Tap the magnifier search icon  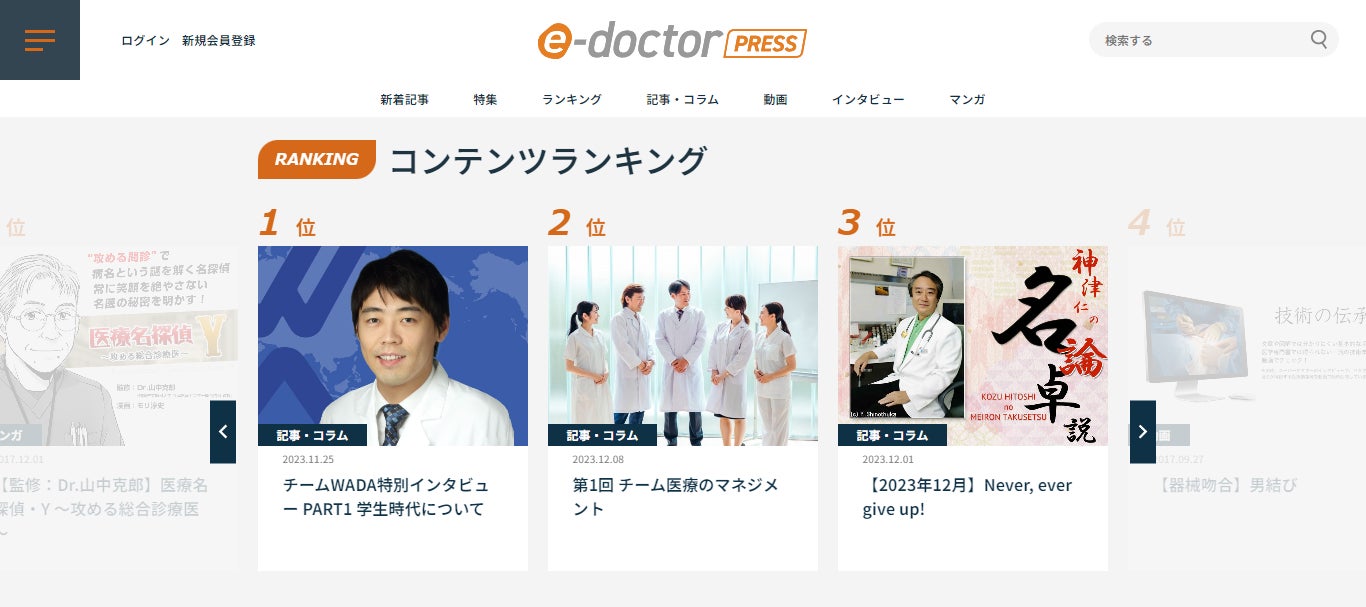[x=1319, y=40]
